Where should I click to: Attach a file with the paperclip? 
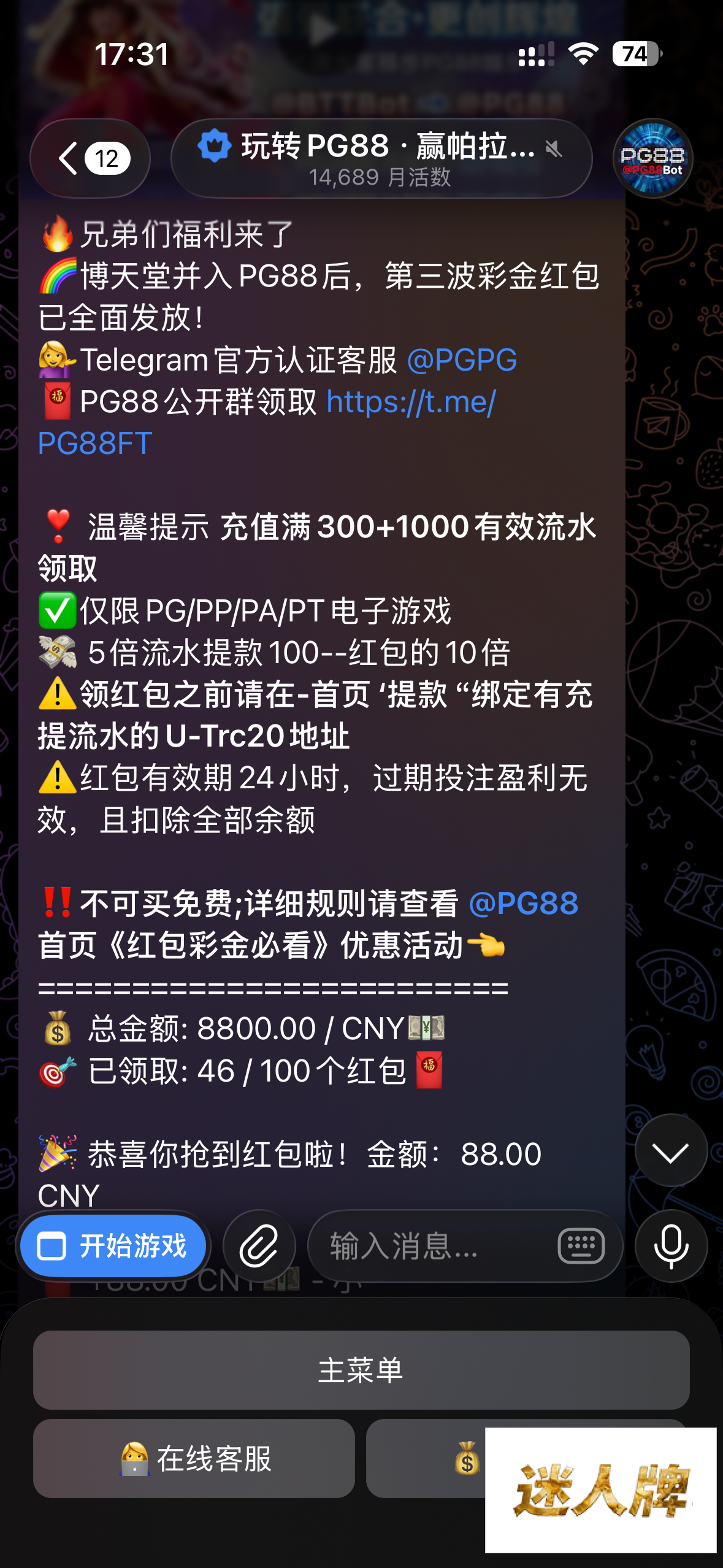pos(259,1247)
